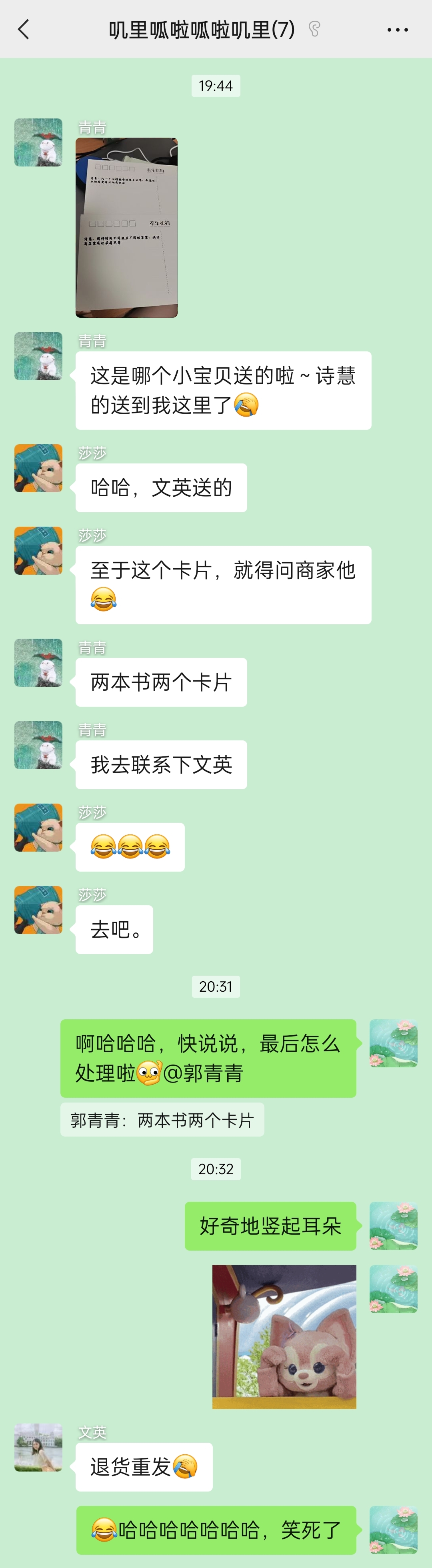Open the fox plush sticker image

pyautogui.click(x=284, y=1337)
